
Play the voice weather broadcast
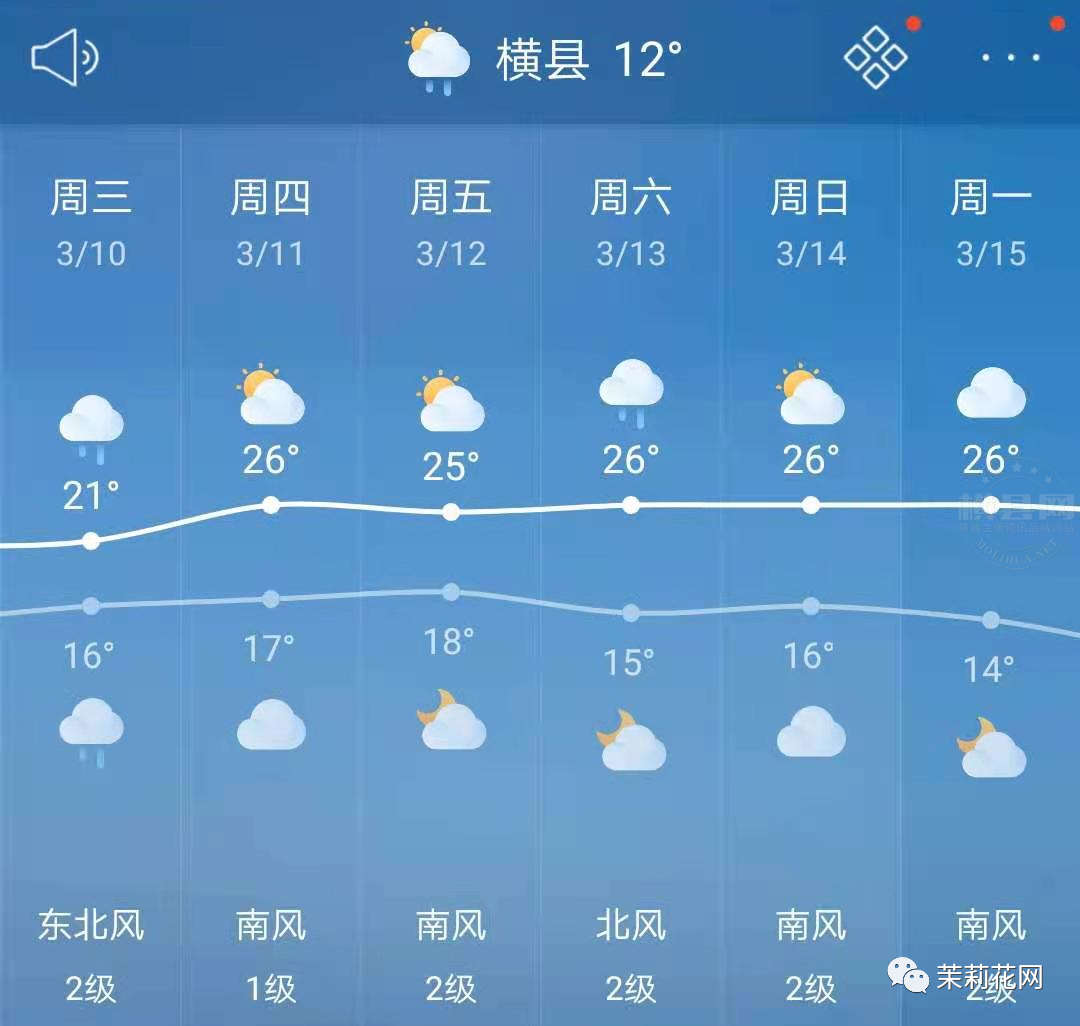[x=65, y=58]
